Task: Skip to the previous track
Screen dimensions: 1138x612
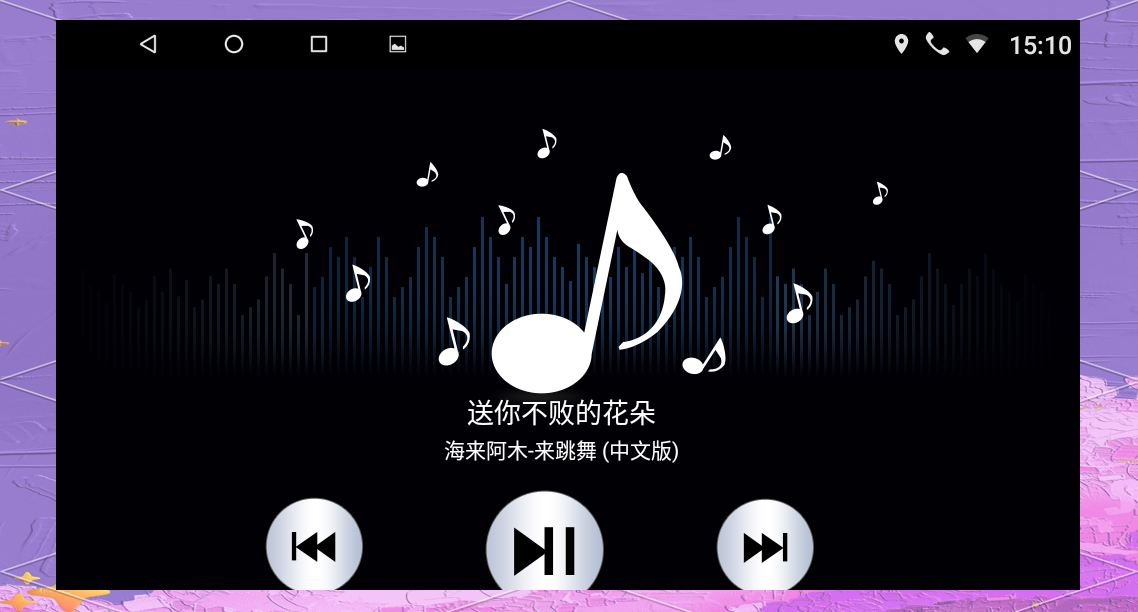Action: [314, 546]
